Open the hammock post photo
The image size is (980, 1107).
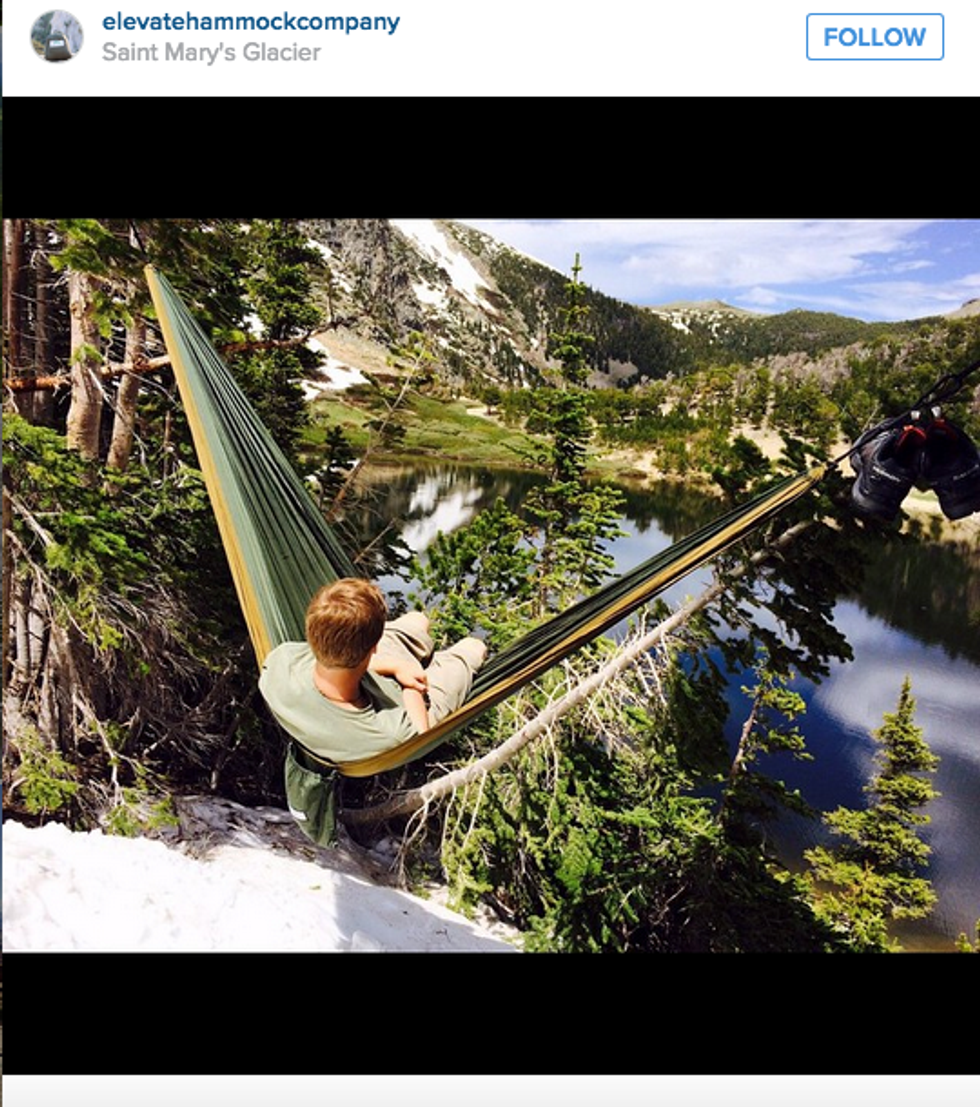point(490,585)
